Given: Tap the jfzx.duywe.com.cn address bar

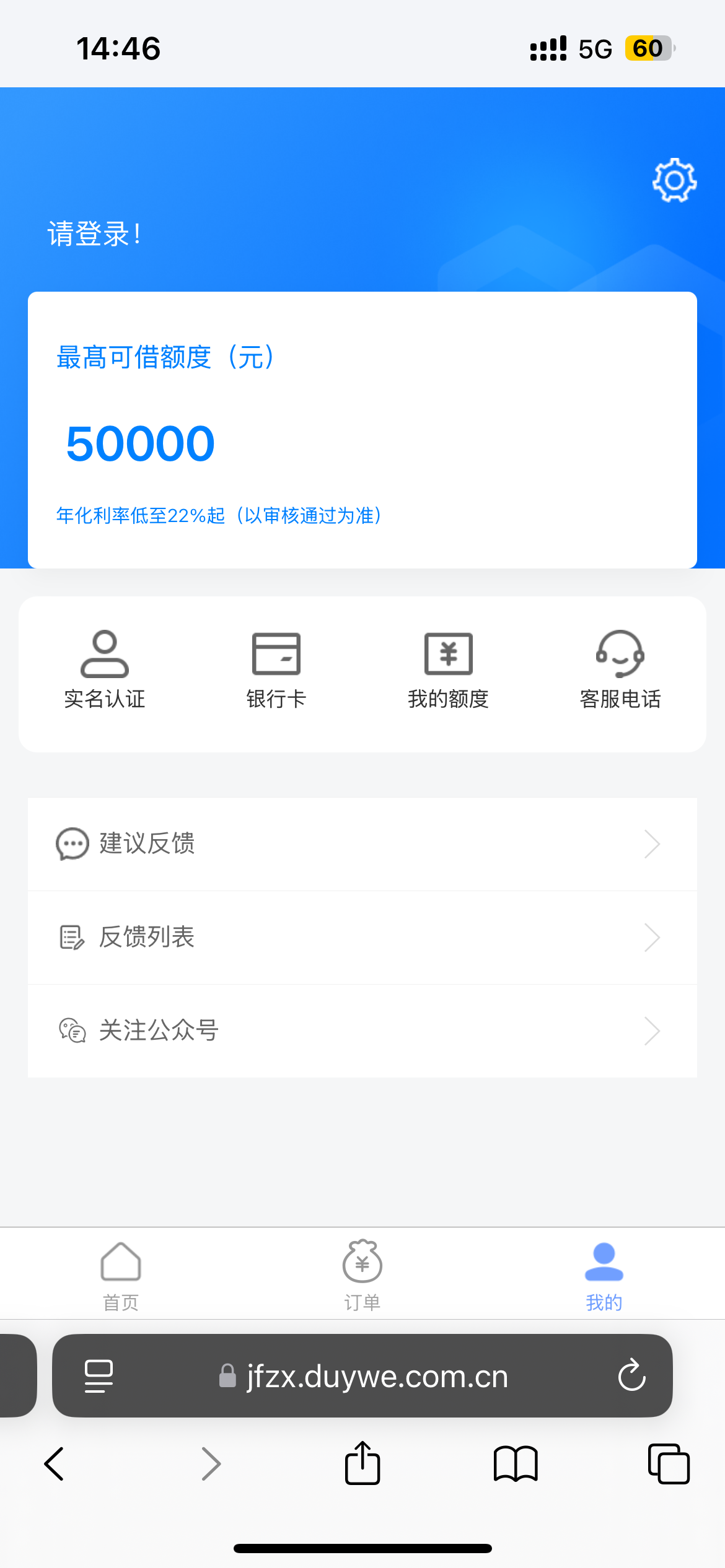Looking at the screenshot, I should (362, 1376).
